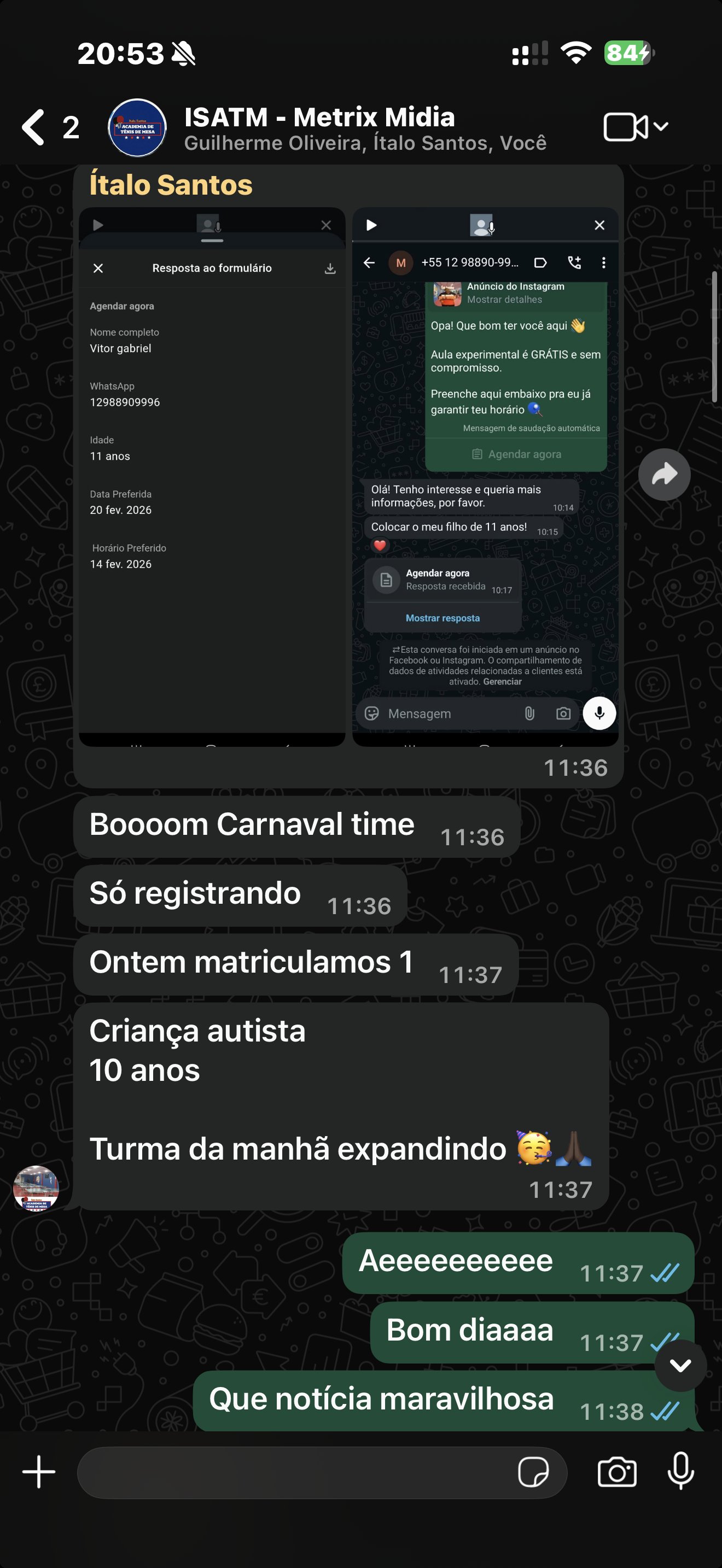
Task: Open the three-dot overflow menu in the screenshot
Action: coord(603,262)
